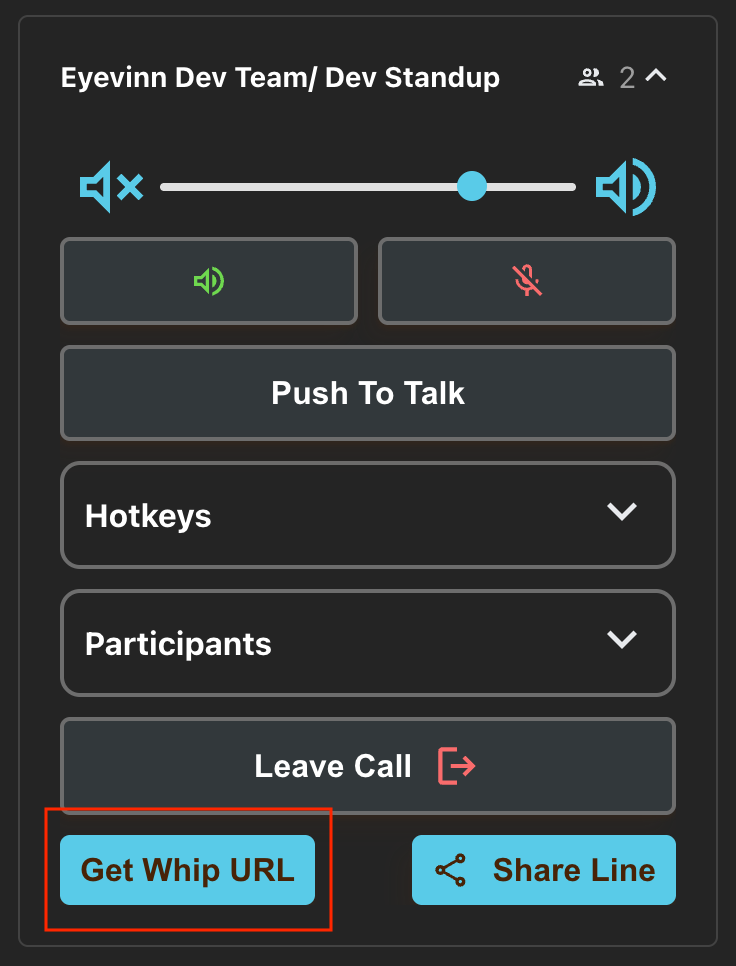This screenshot has height=966, width=736.
Task: Share this line
Action: [544, 870]
